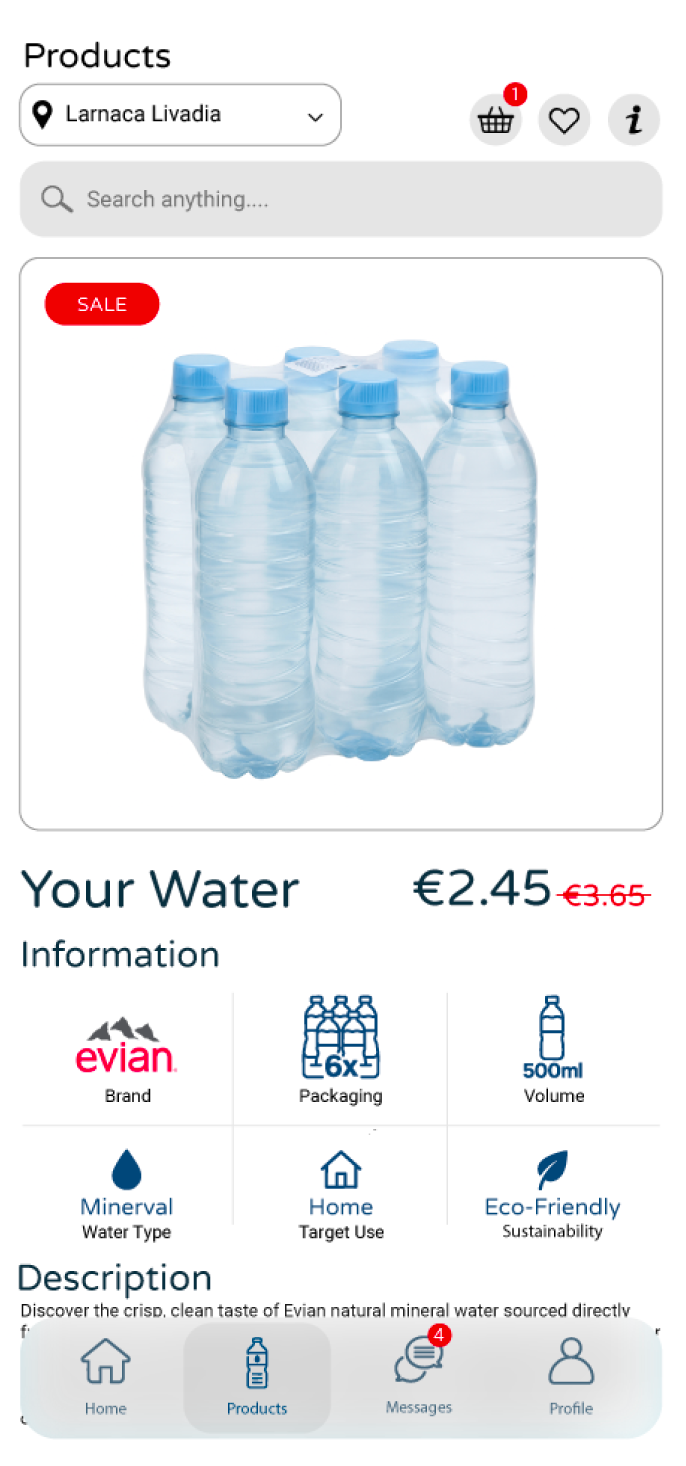The height and width of the screenshot is (1466, 686).
Task: Open the shopping basket
Action: click(x=496, y=121)
